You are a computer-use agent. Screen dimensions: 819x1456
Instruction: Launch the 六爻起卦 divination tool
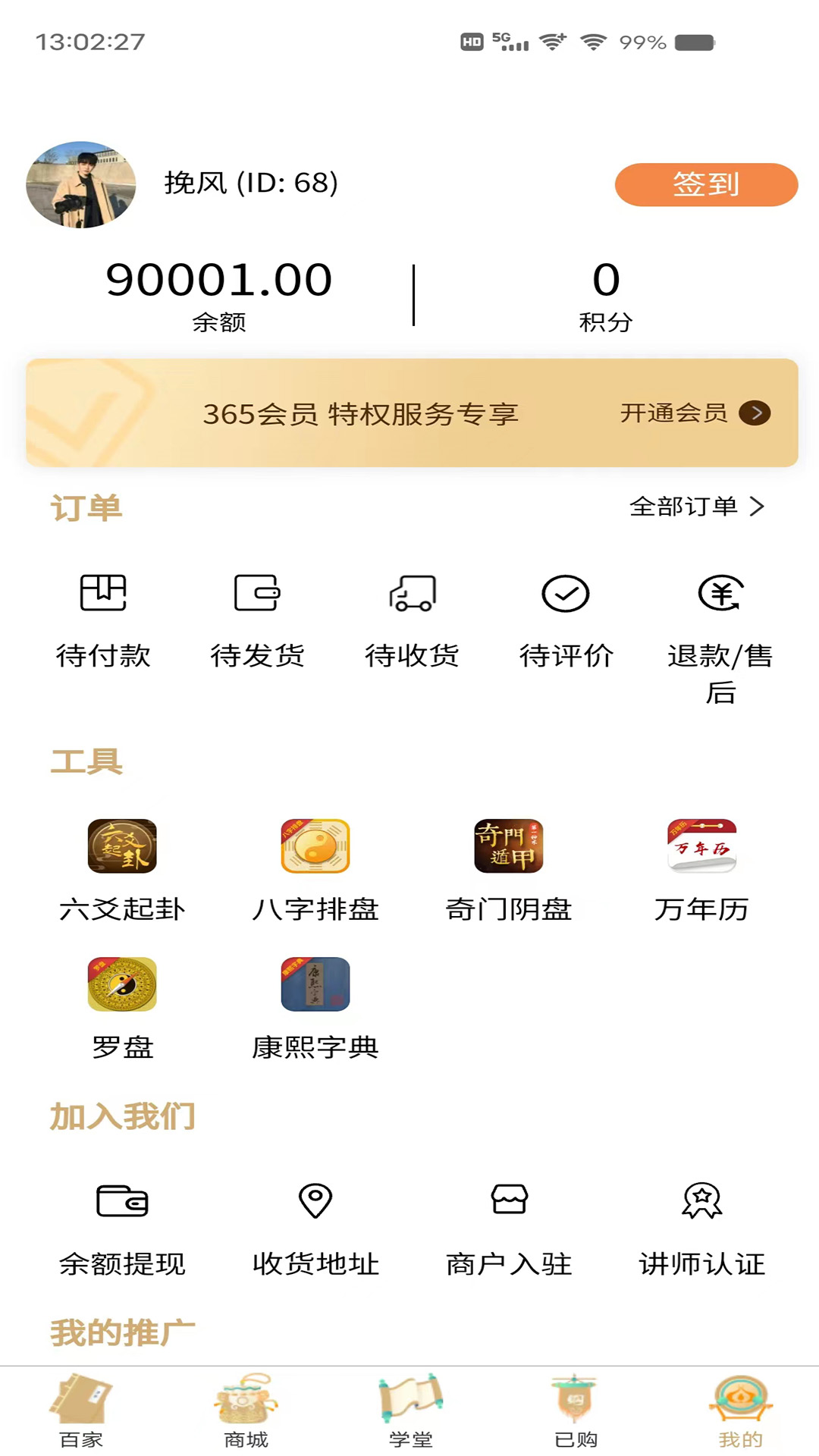(123, 847)
